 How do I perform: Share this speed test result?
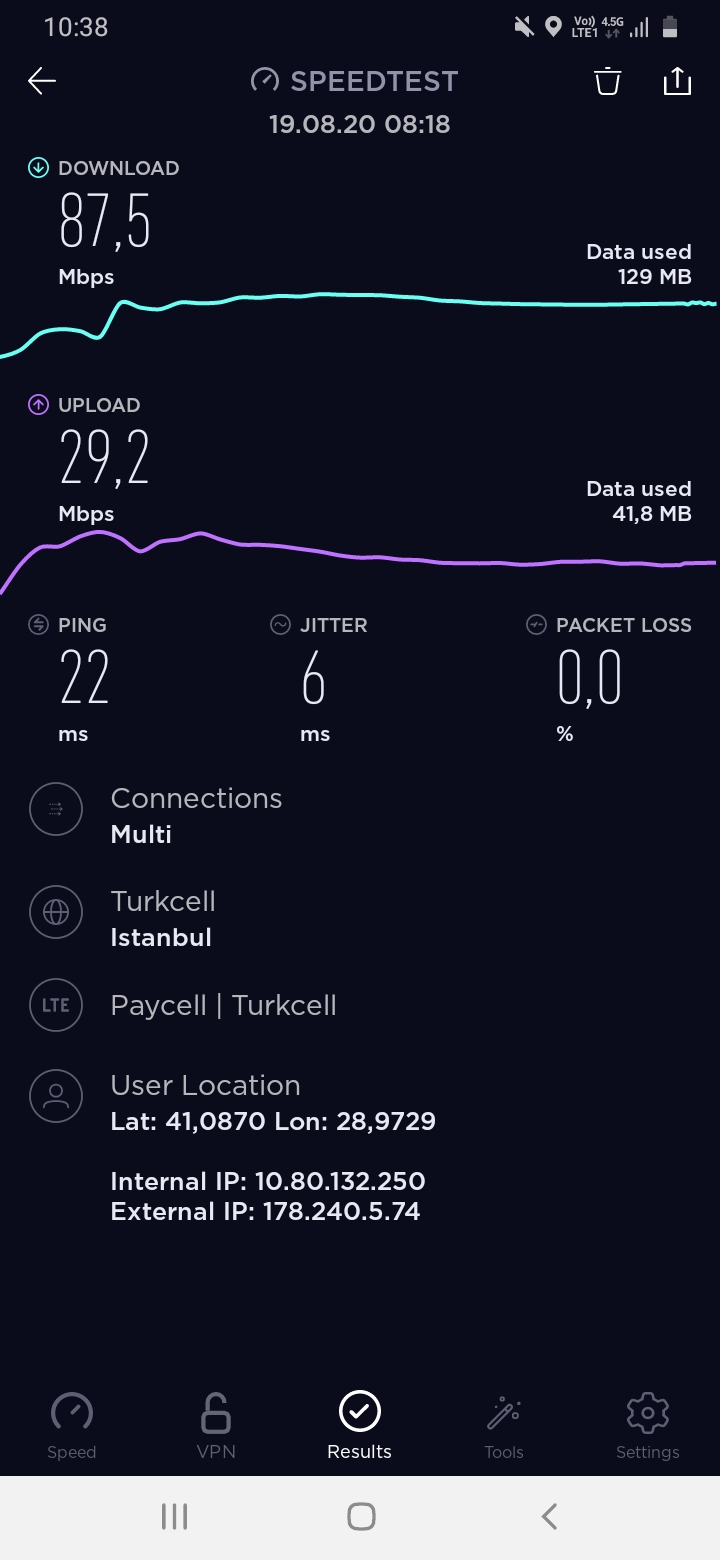coord(677,81)
